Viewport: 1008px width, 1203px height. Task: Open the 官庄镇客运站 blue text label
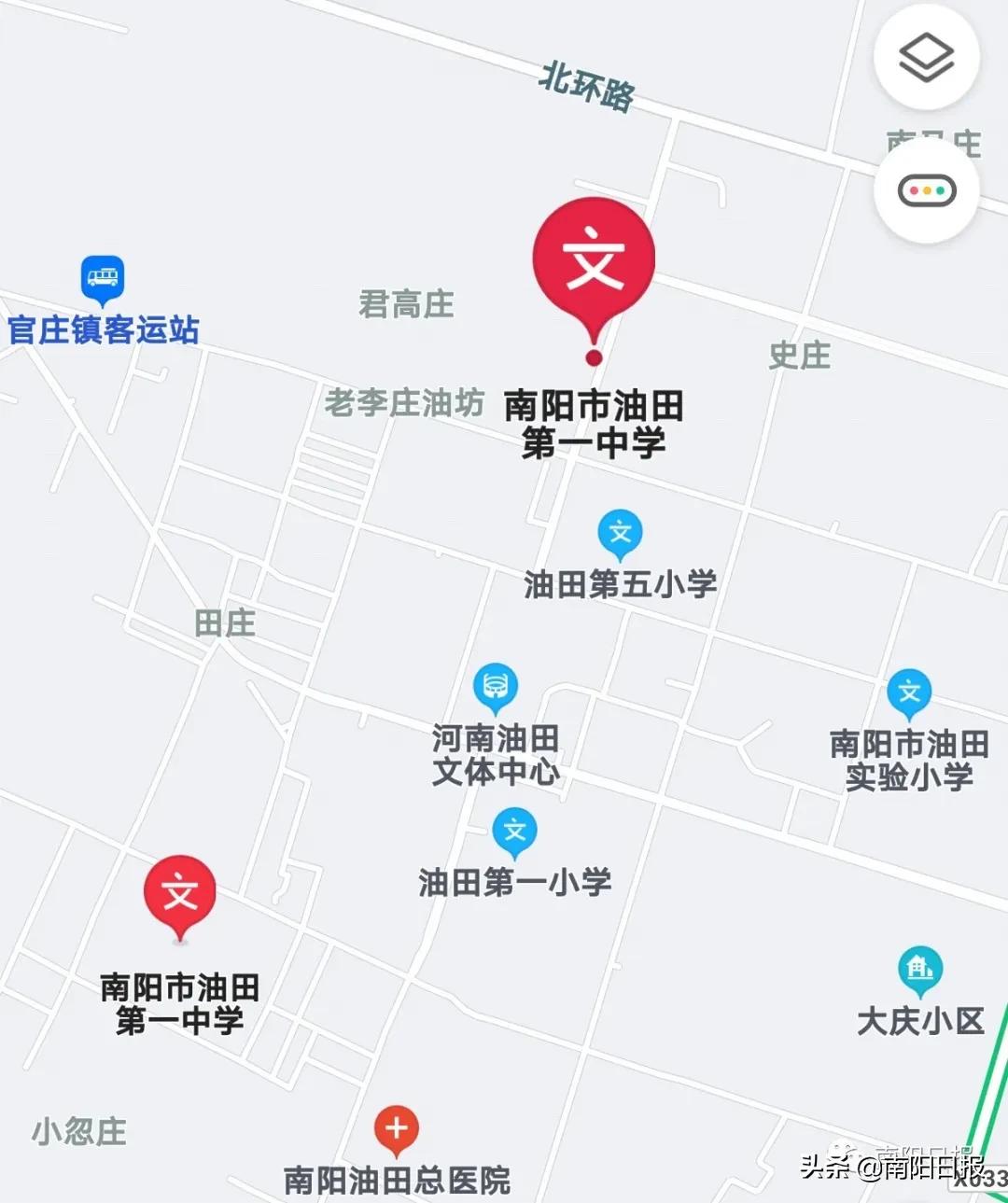pos(103,329)
